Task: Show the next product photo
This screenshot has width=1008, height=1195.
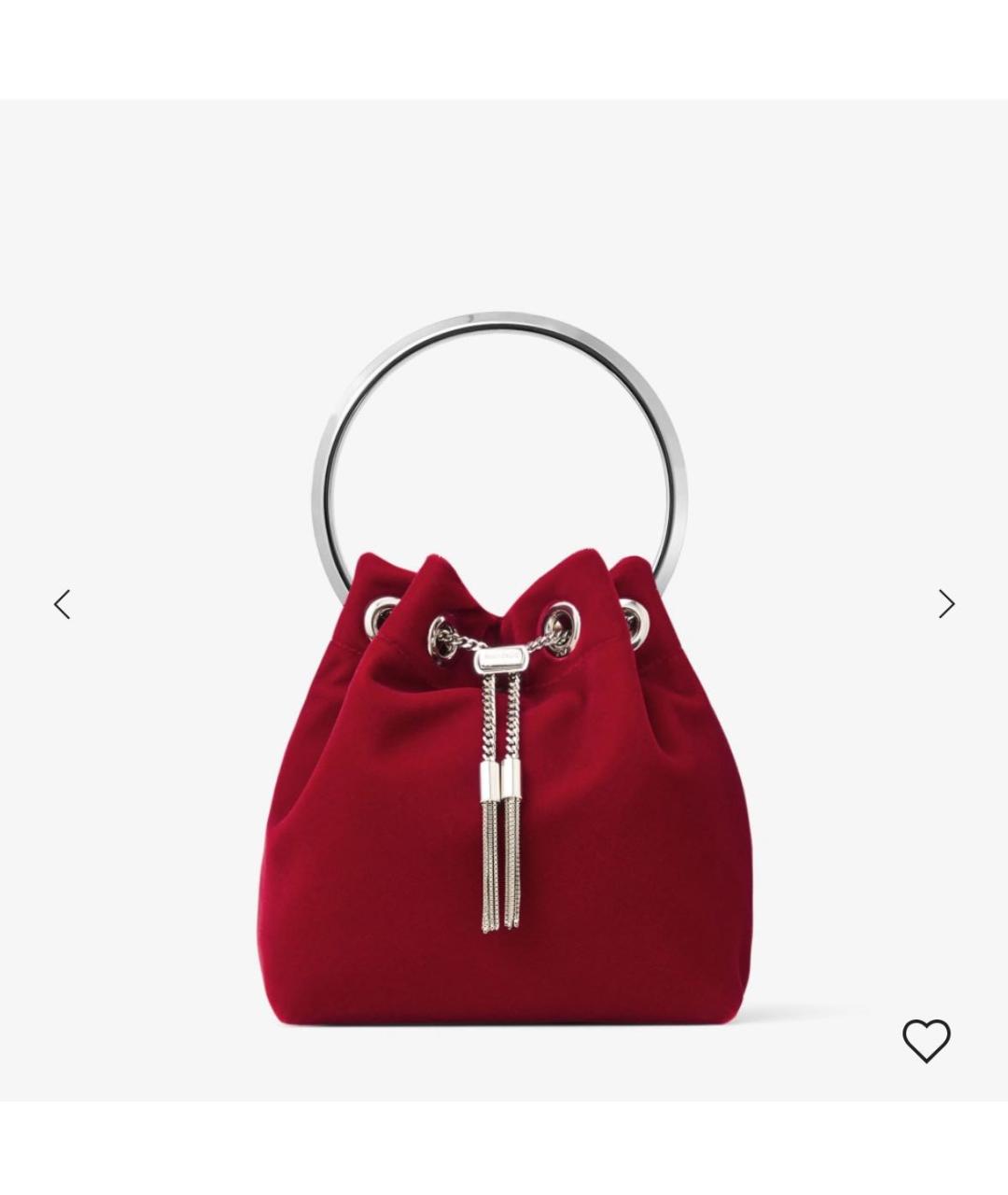Action: coord(946,604)
